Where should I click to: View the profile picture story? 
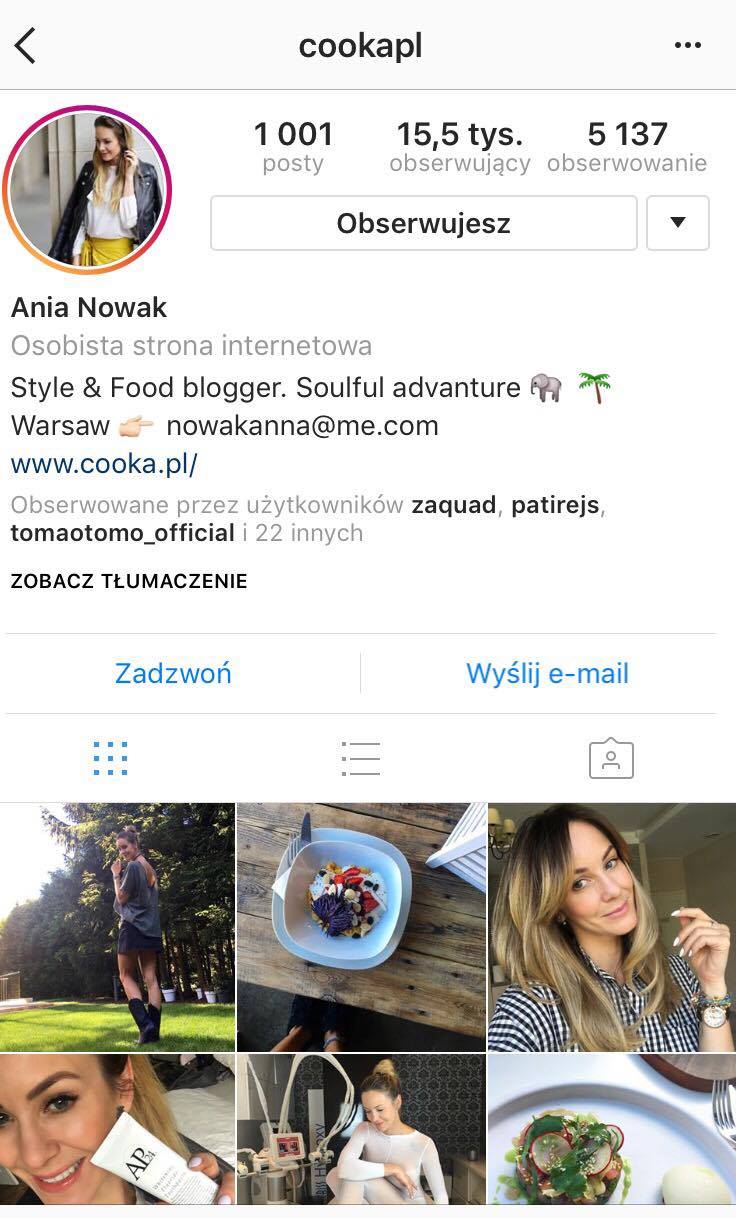pos(88,188)
